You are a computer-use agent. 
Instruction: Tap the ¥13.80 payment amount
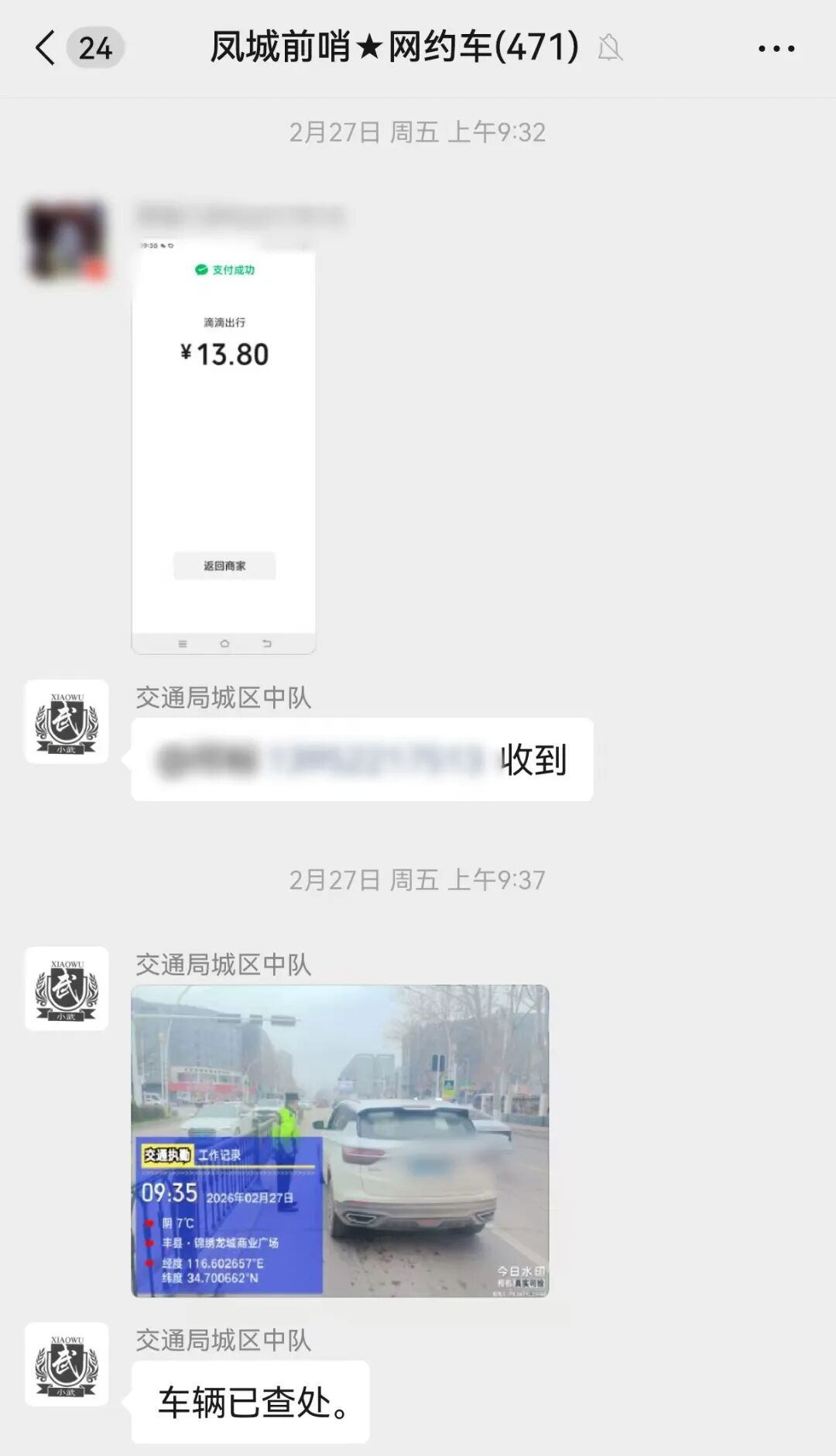pyautogui.click(x=224, y=352)
